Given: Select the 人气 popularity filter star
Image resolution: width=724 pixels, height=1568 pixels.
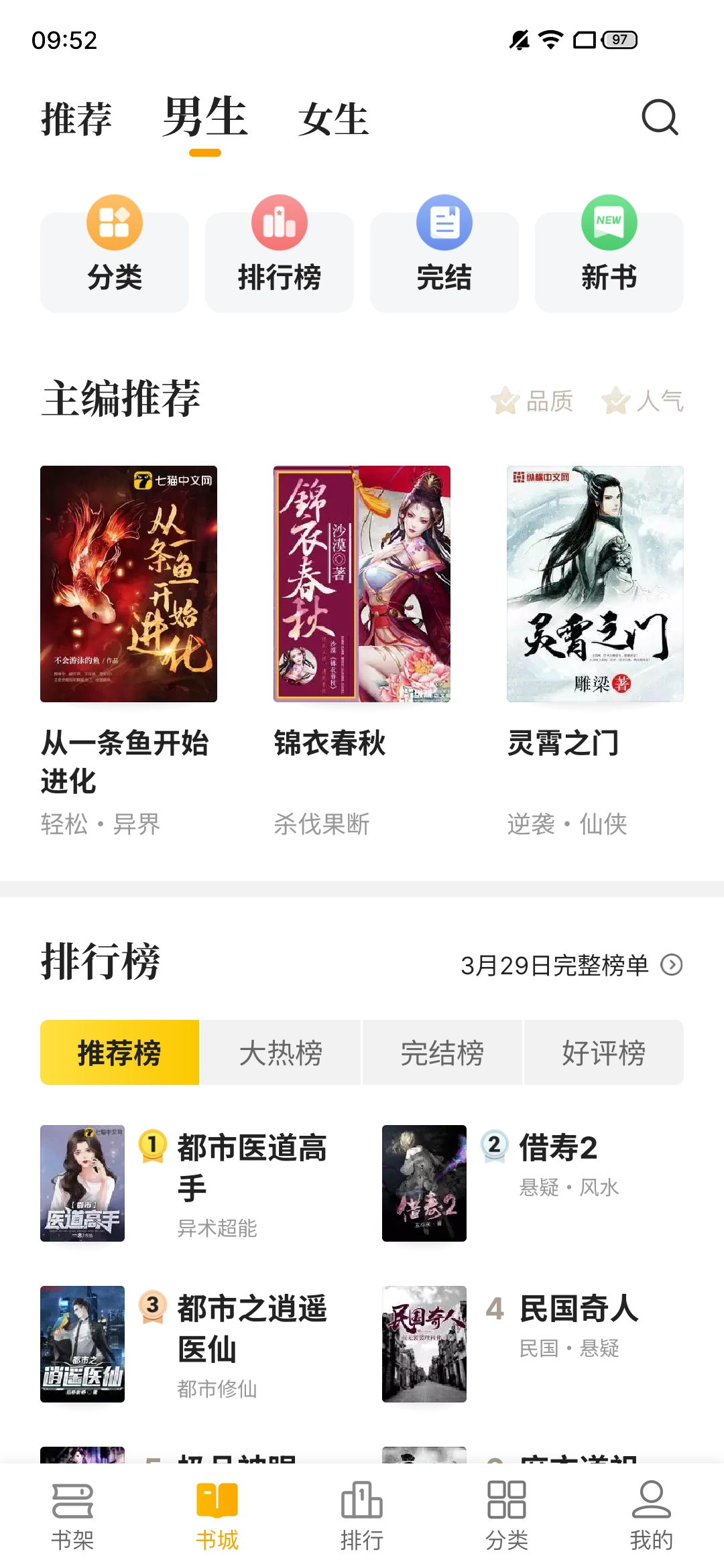Looking at the screenshot, I should (644, 402).
